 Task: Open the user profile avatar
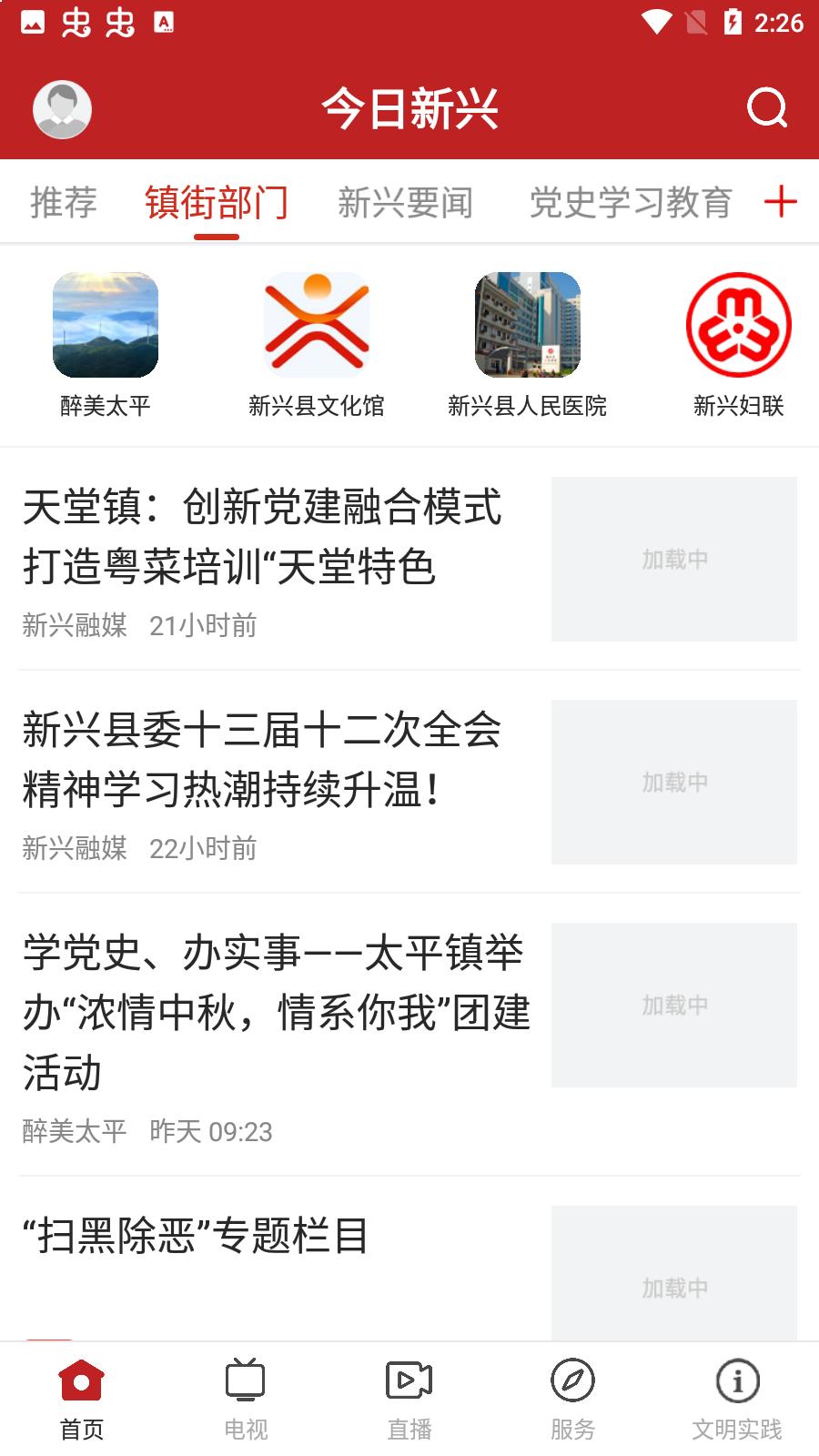tap(62, 109)
